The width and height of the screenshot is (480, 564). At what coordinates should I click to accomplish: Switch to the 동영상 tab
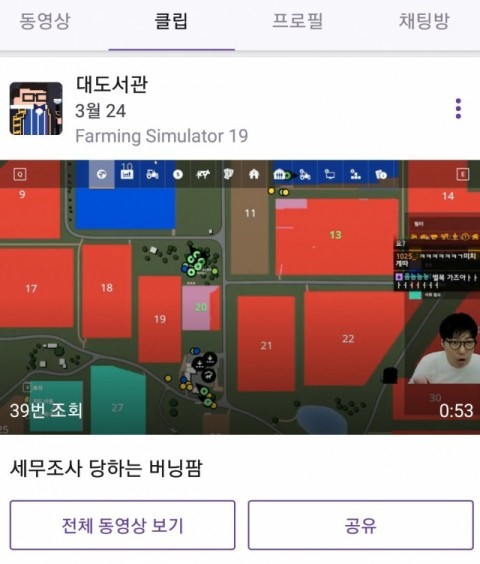tap(45, 21)
